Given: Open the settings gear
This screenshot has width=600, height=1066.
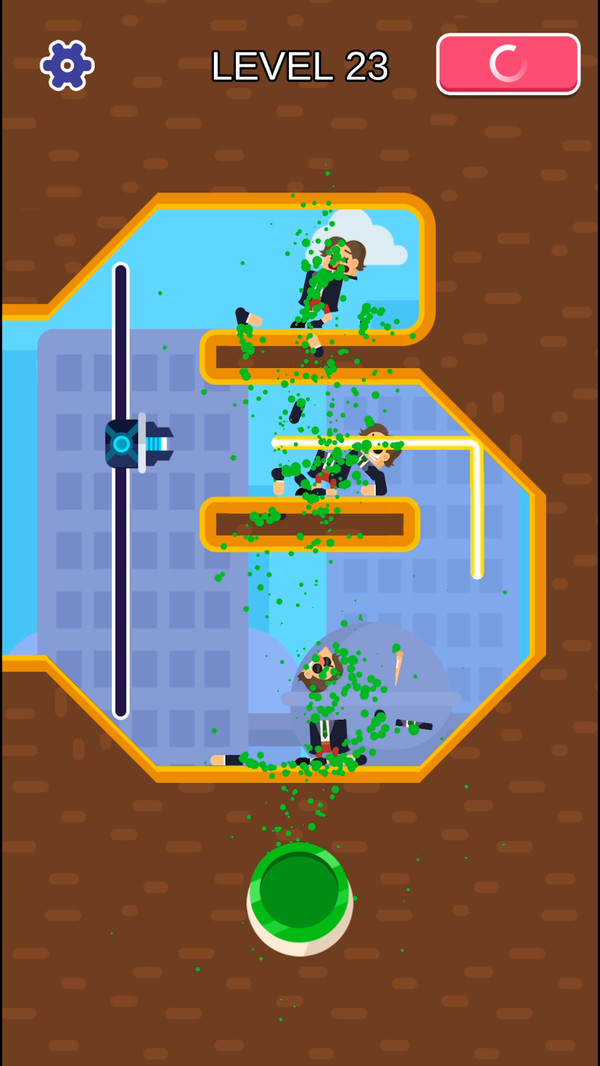Looking at the screenshot, I should (67, 65).
